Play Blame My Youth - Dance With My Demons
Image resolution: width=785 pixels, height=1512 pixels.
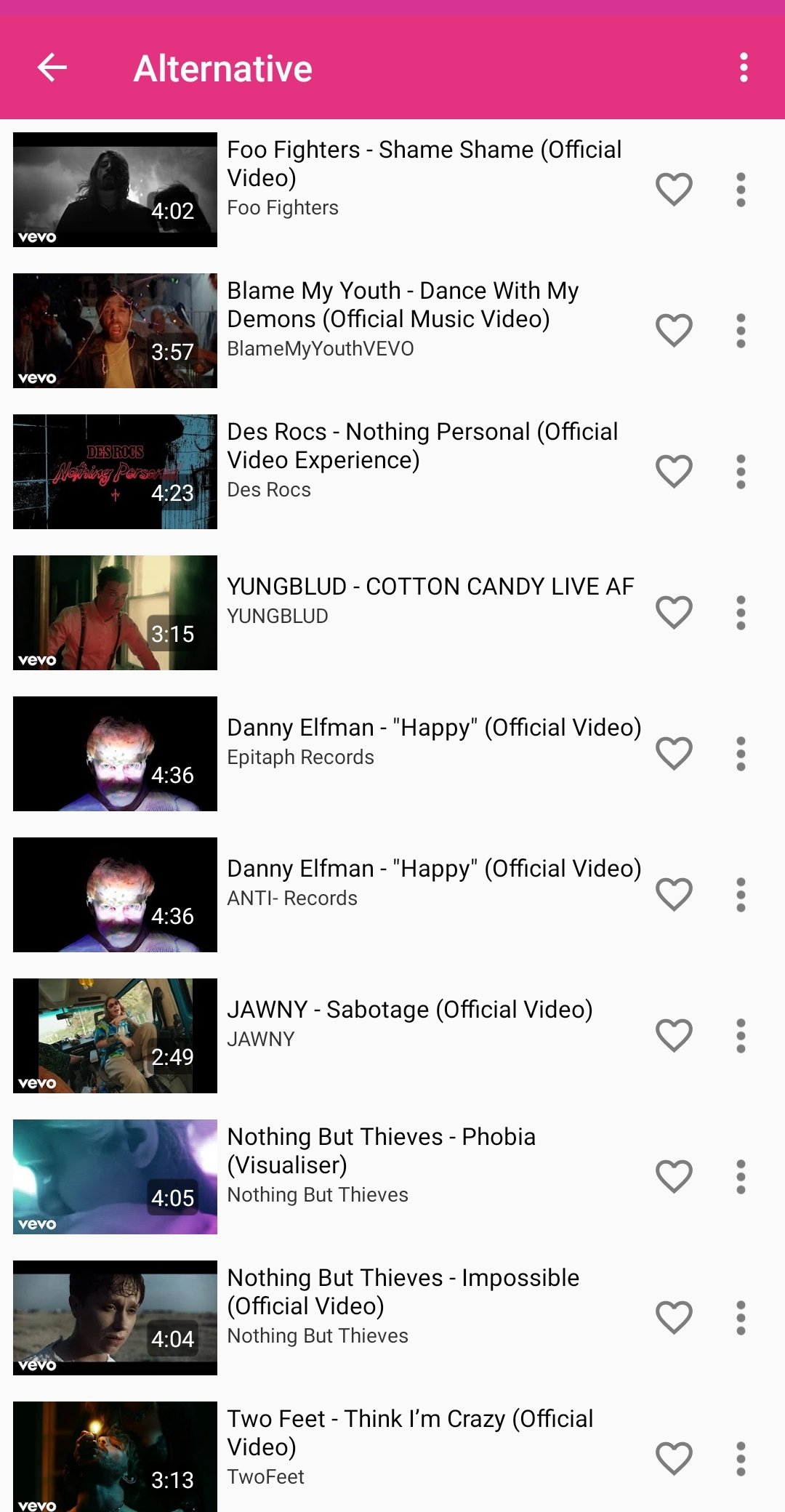(392, 331)
